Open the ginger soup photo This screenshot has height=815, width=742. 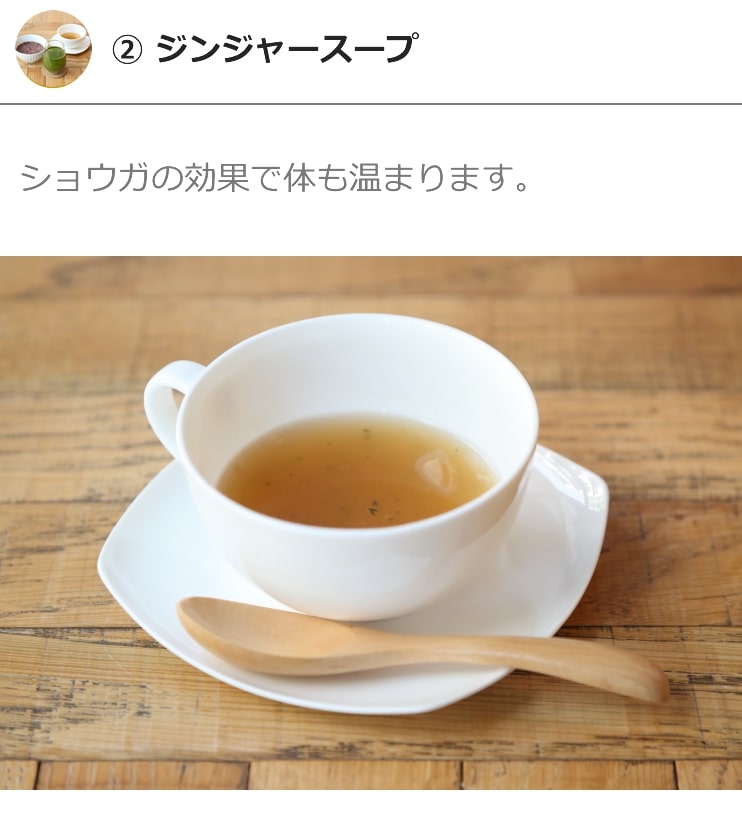[x=370, y=522]
